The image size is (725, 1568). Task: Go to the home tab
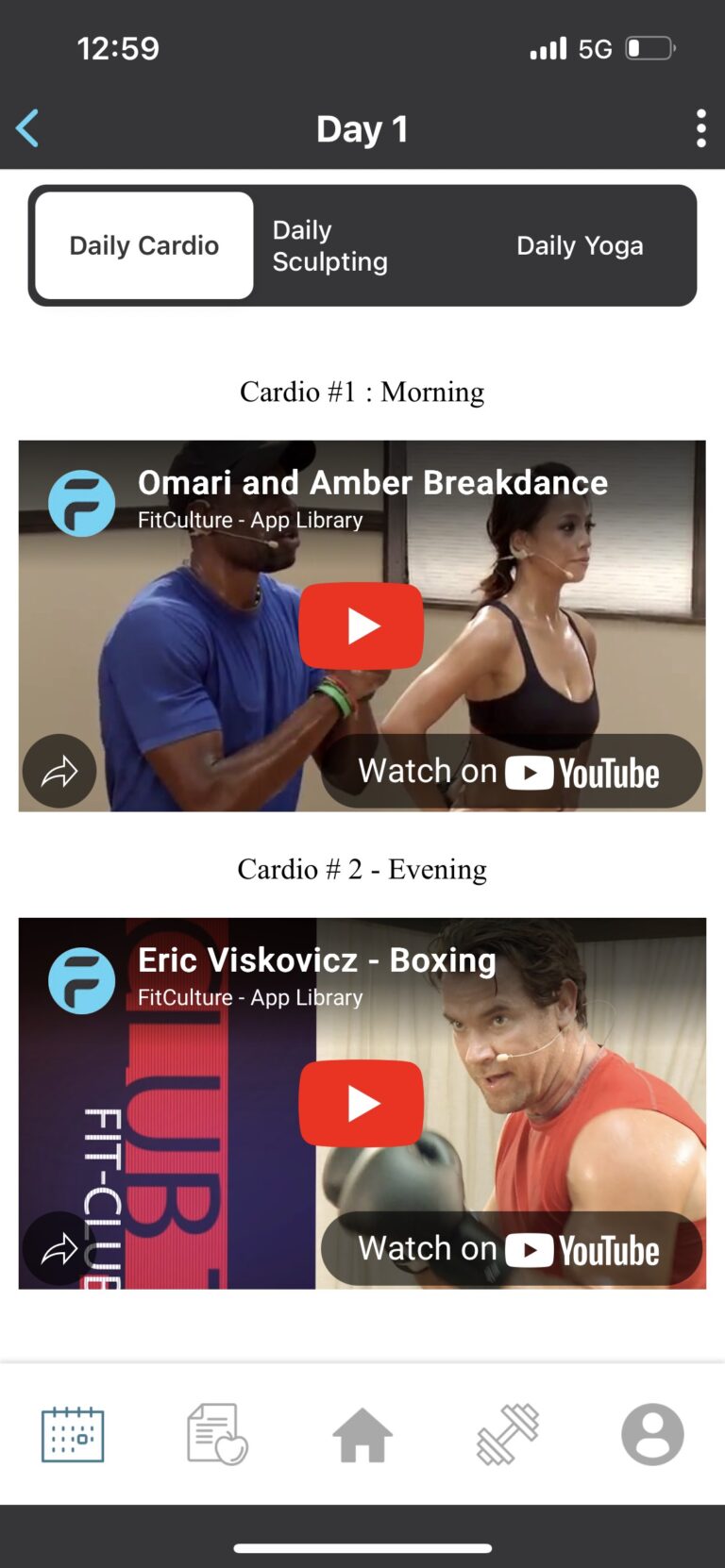pyautogui.click(x=362, y=1434)
